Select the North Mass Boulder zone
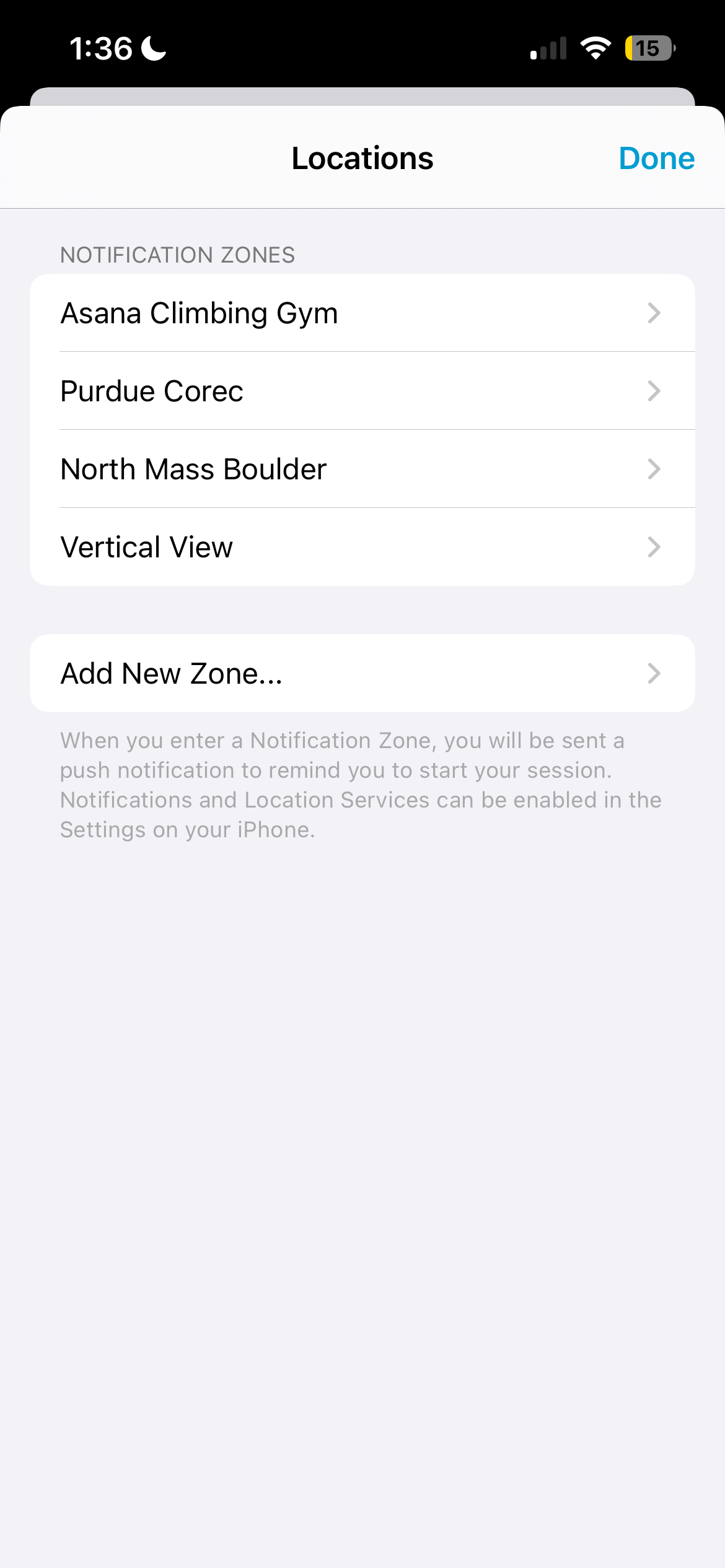The height and width of the screenshot is (1568, 725). 362,469
